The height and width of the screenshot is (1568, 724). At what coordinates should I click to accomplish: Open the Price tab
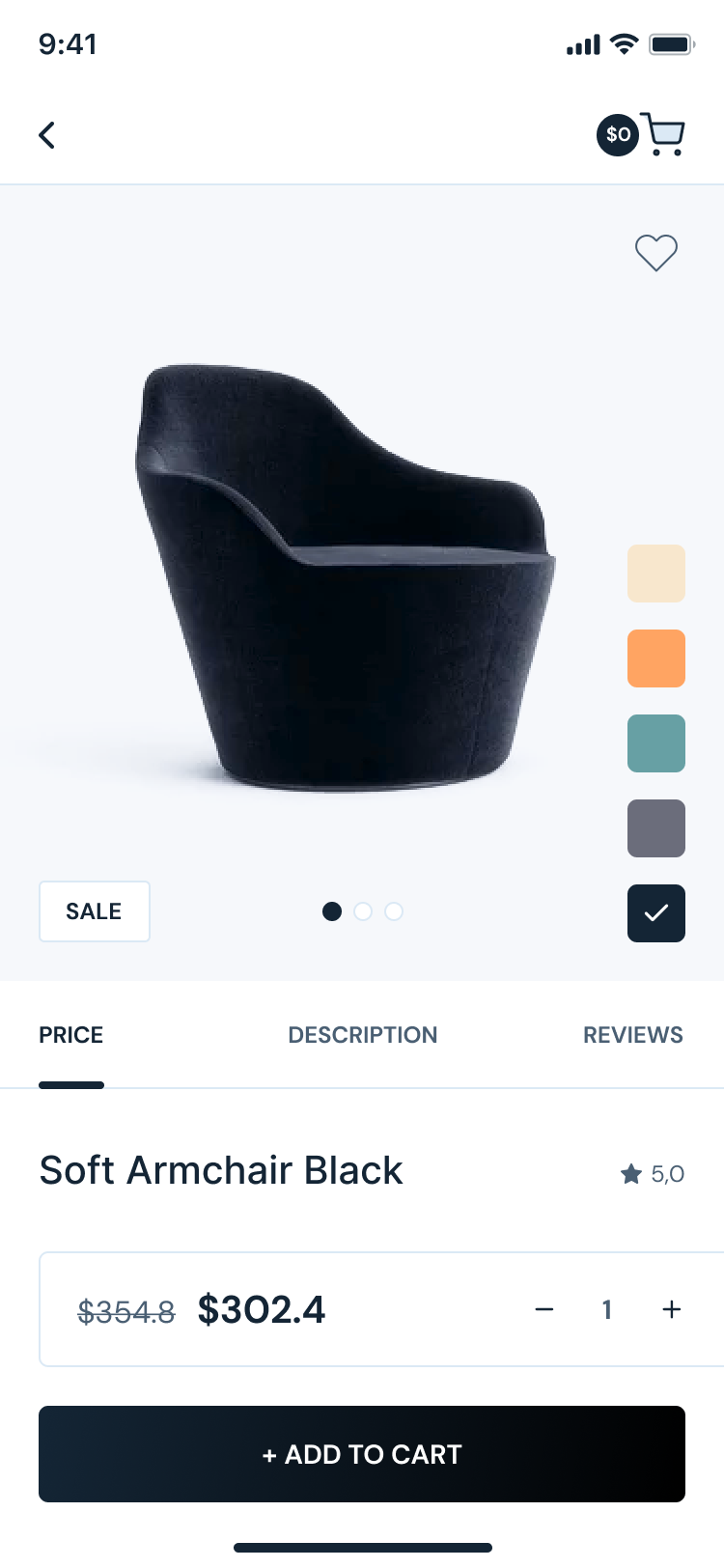[x=70, y=1035]
